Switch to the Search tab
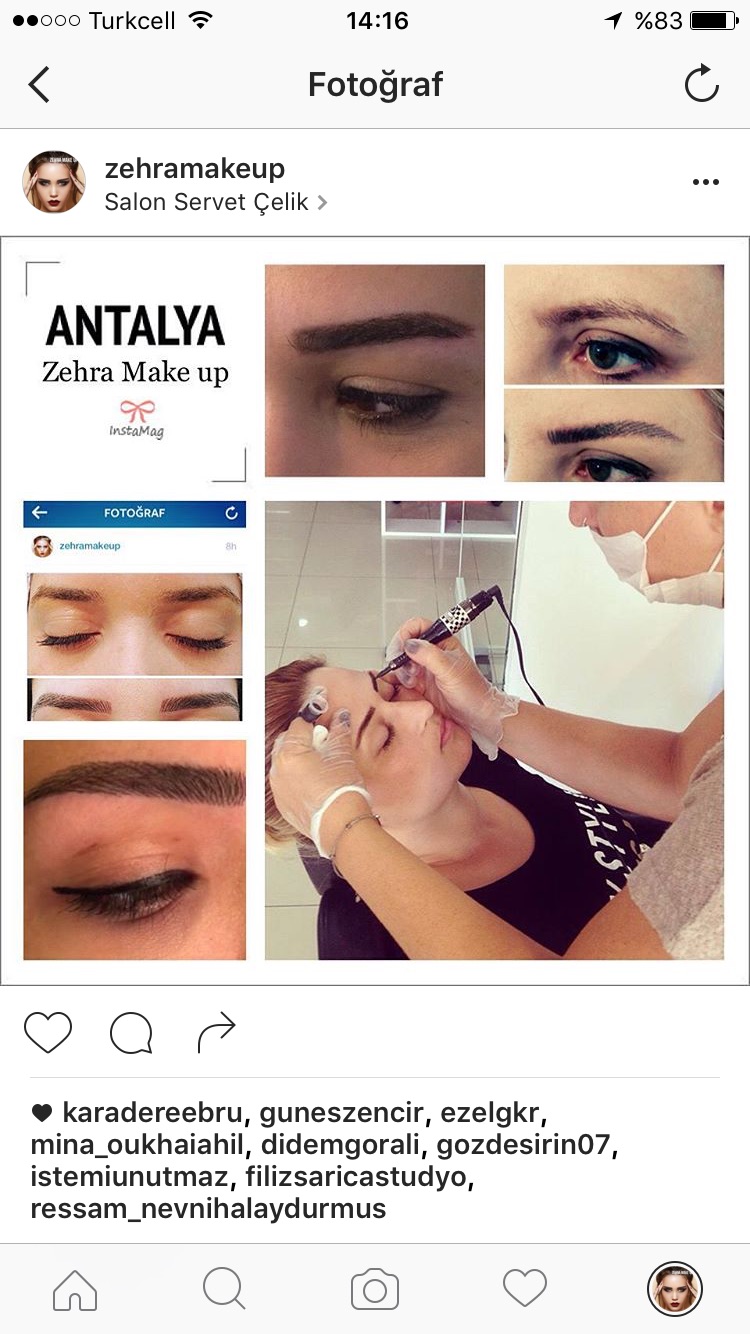Image resolution: width=750 pixels, height=1334 pixels. tap(224, 1290)
